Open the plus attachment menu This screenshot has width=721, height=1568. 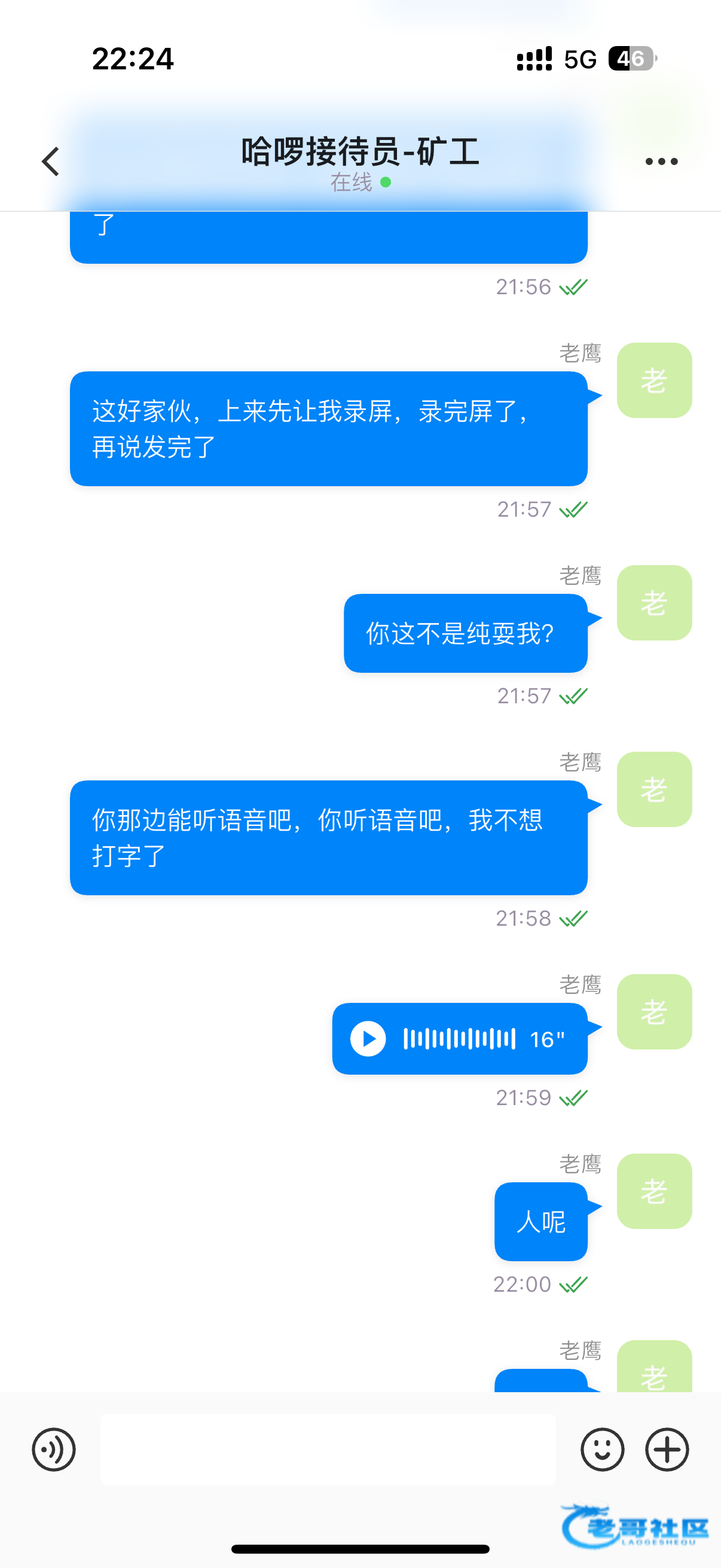667,1450
